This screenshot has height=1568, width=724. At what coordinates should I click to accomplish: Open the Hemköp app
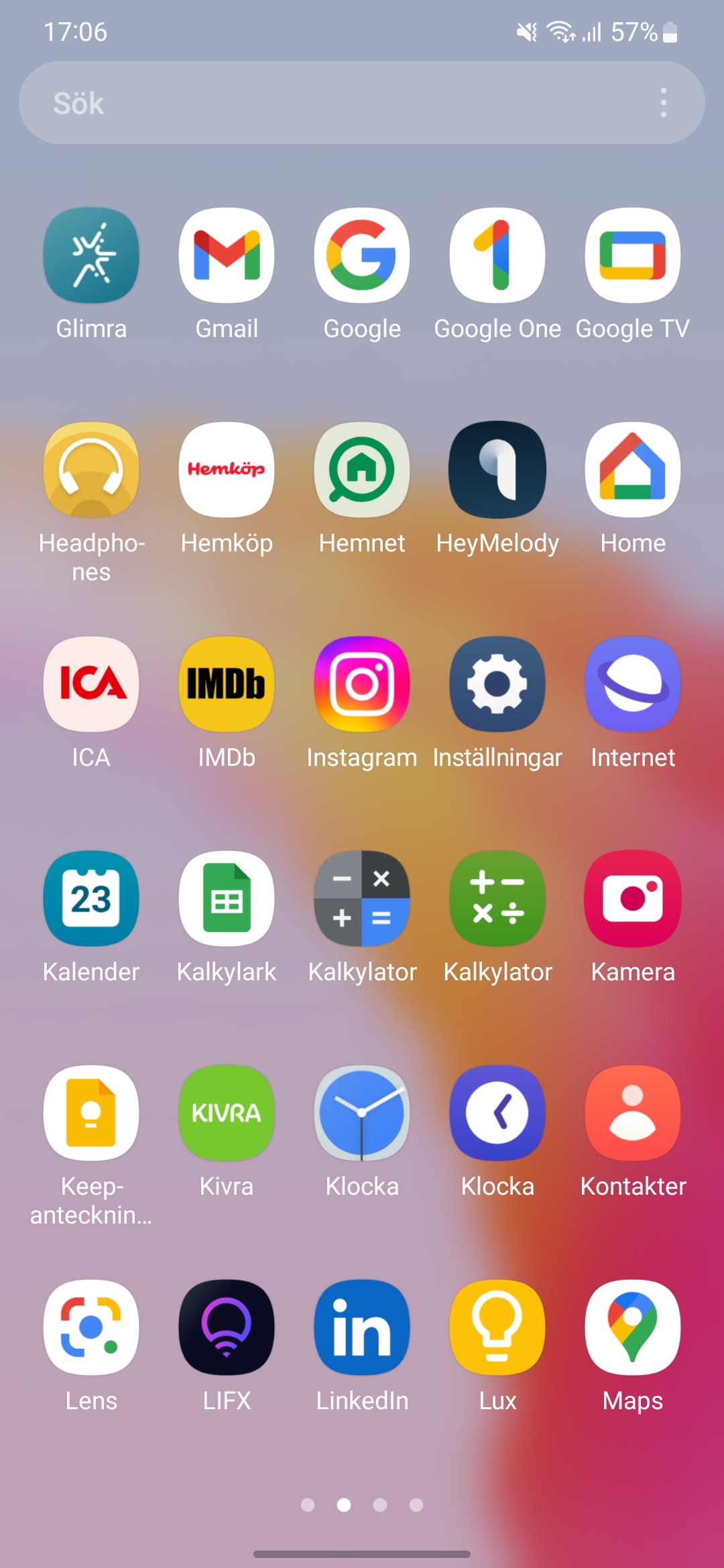click(x=227, y=470)
